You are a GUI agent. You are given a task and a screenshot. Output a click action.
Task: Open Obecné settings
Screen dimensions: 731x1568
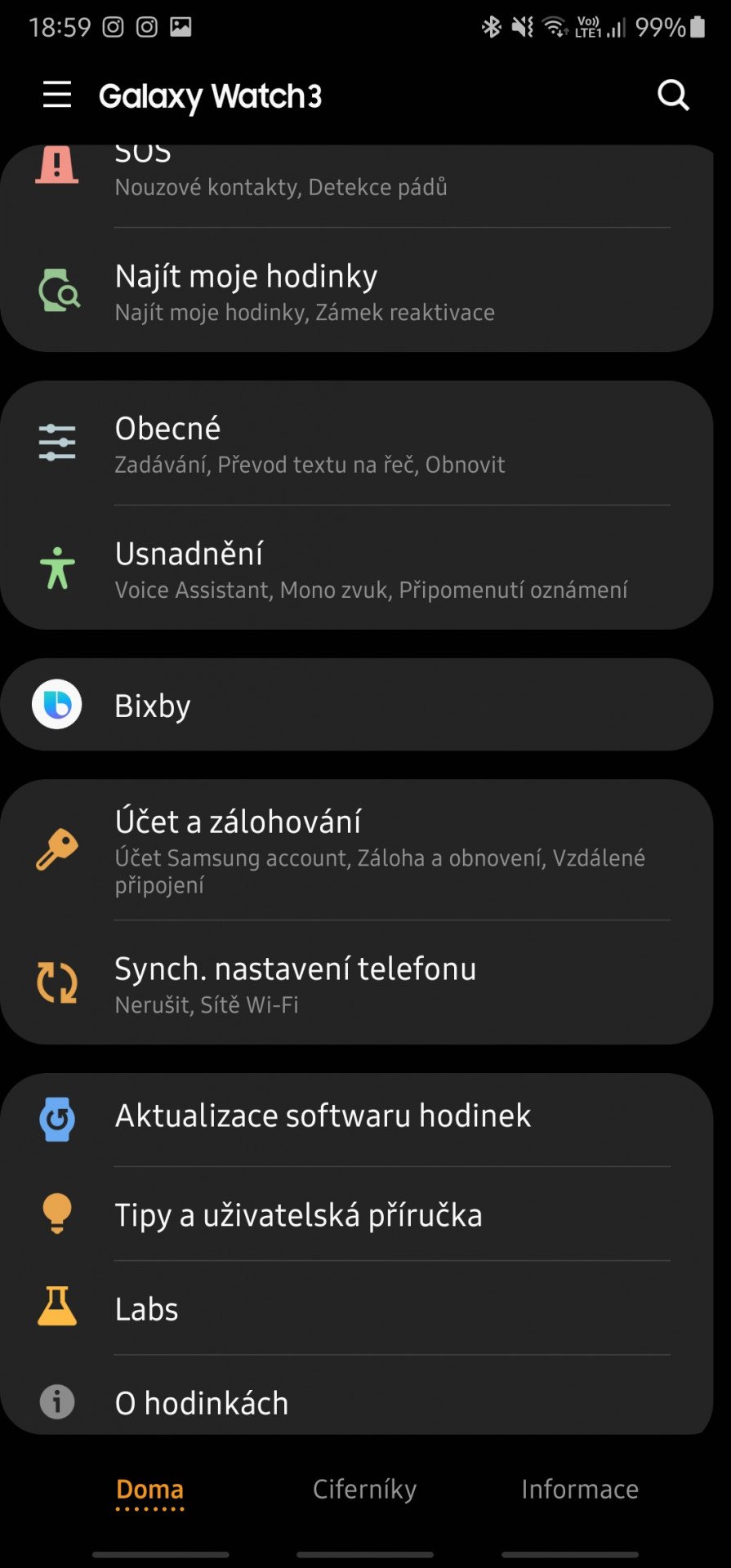(357, 443)
